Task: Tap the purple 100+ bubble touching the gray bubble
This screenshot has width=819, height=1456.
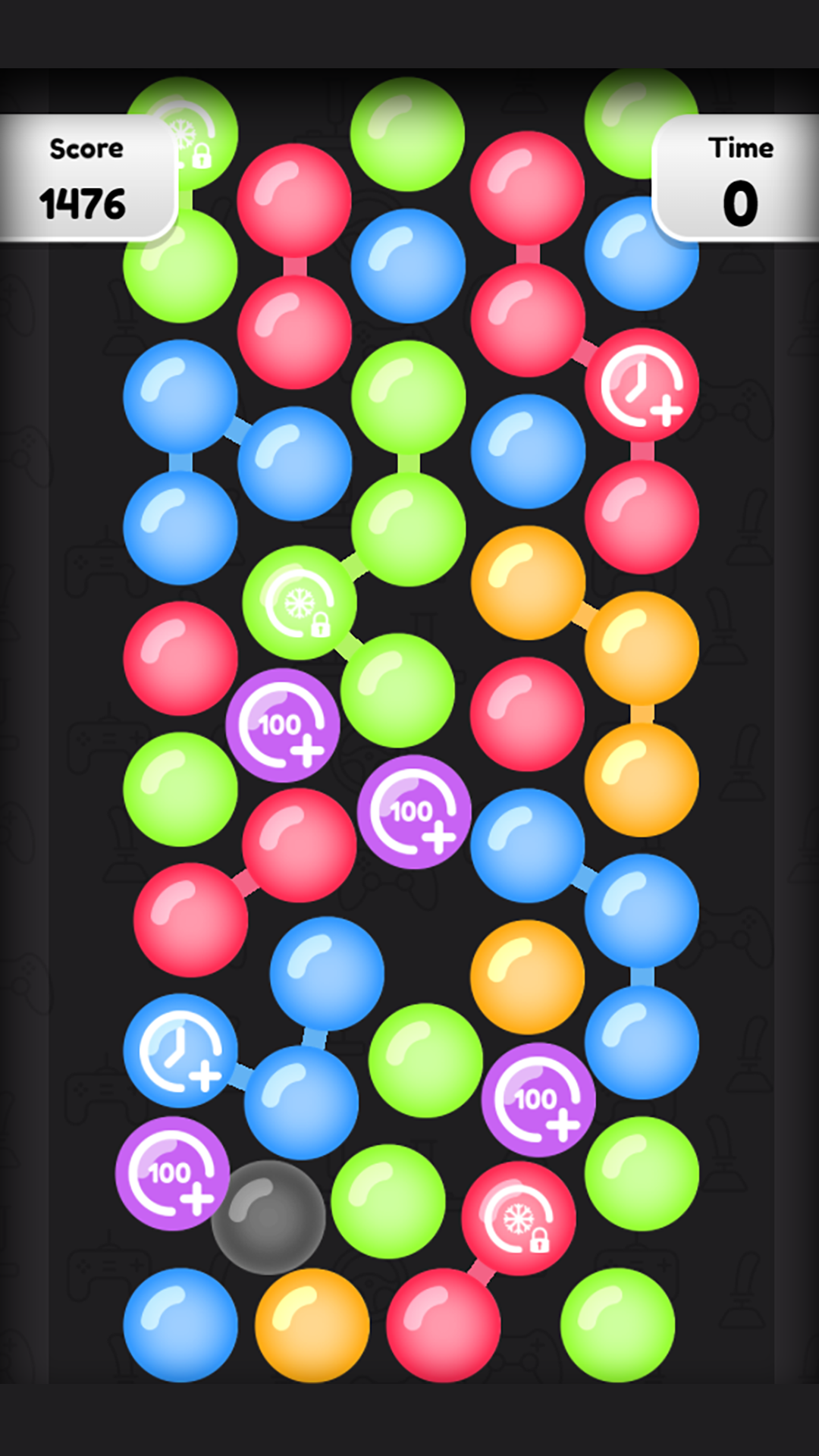Action: click(172, 1173)
